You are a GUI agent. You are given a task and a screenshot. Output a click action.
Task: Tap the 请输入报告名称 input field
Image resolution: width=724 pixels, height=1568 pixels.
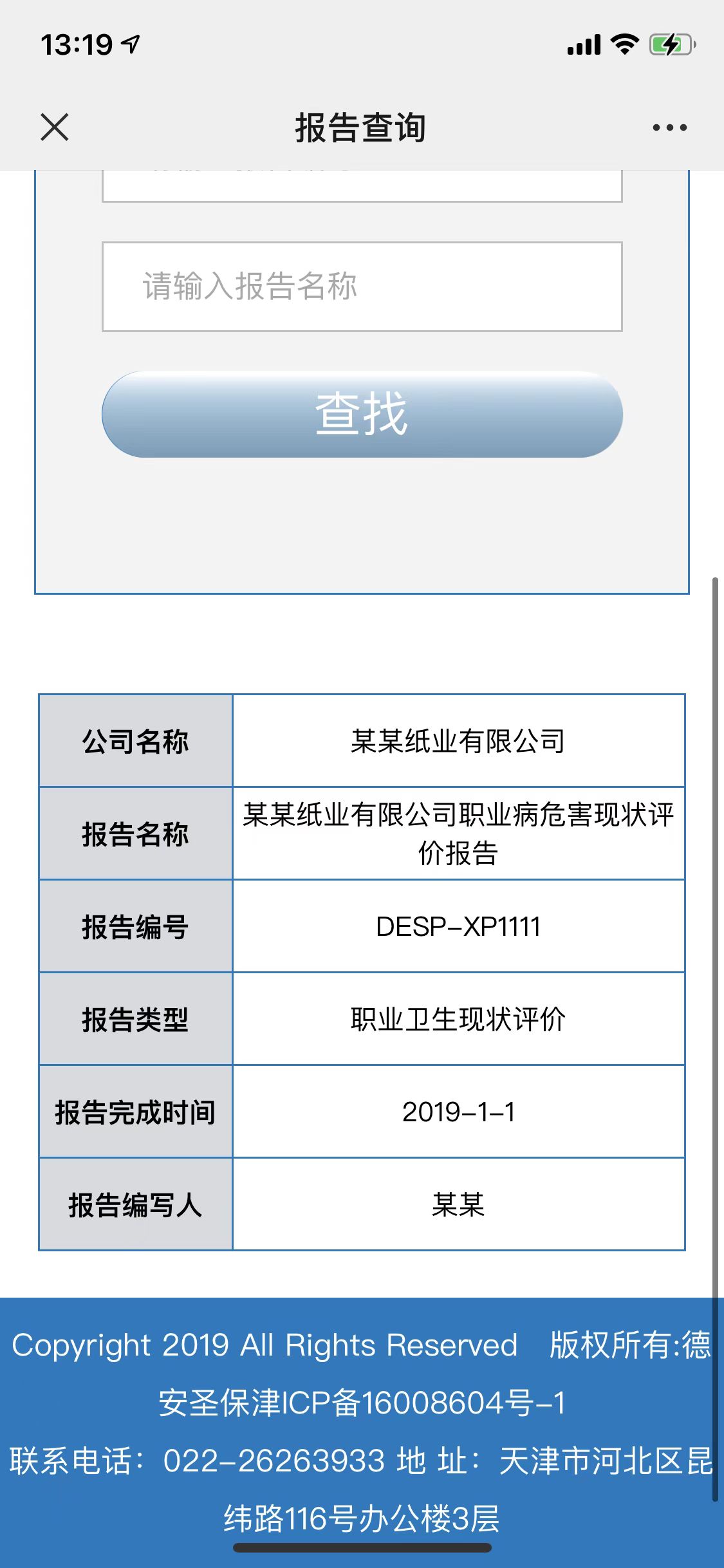(362, 286)
